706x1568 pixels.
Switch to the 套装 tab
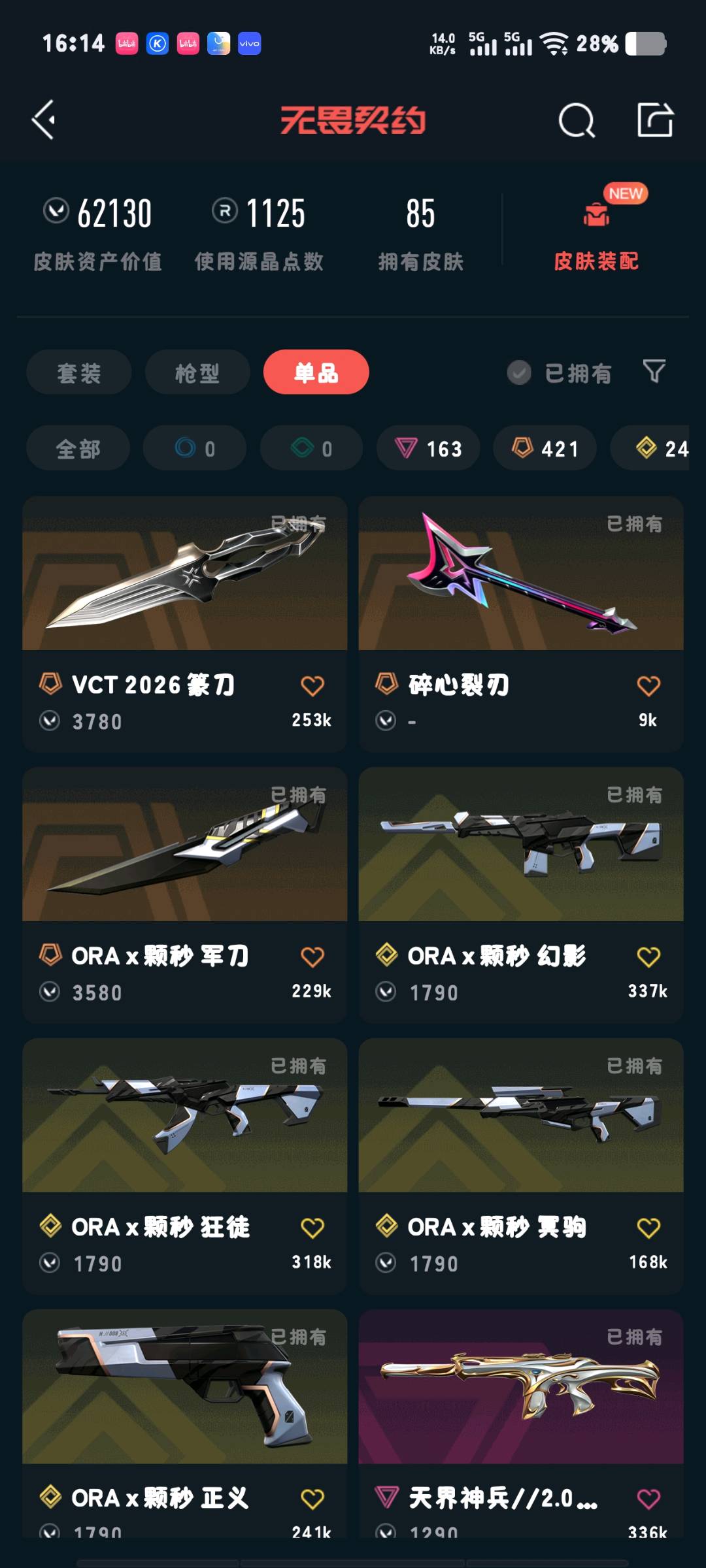click(79, 372)
